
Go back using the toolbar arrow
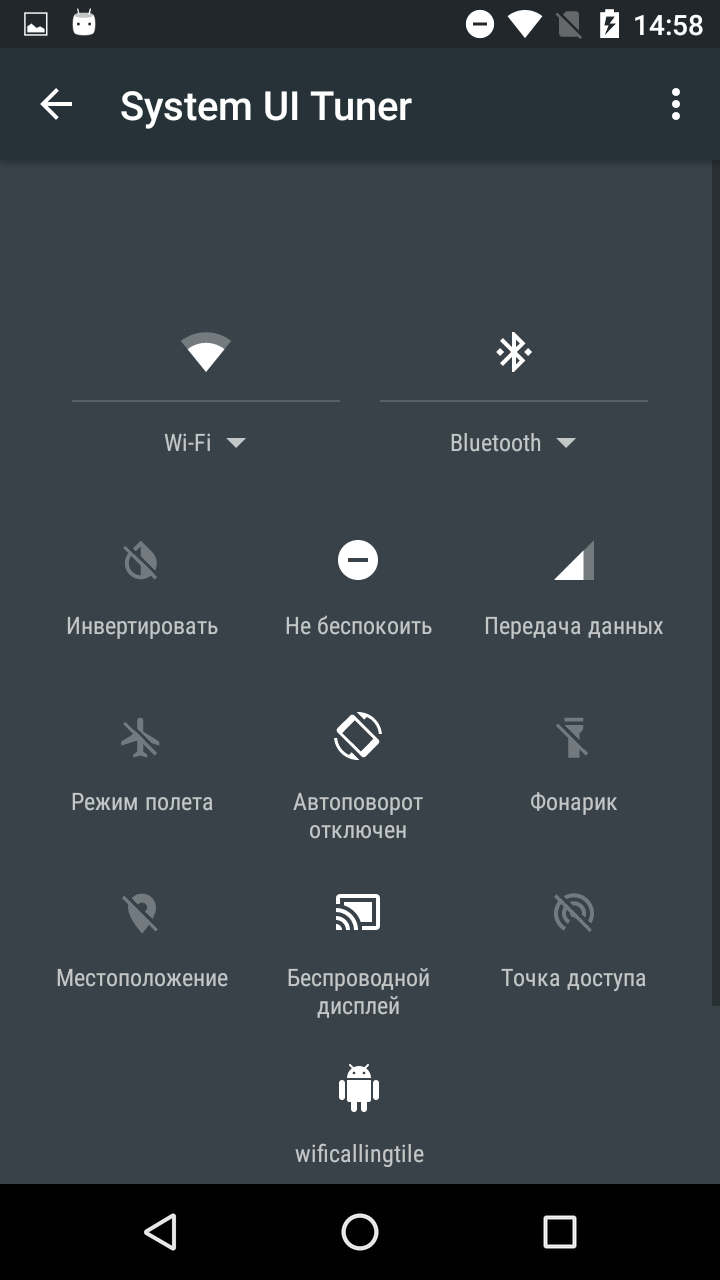[x=56, y=105]
